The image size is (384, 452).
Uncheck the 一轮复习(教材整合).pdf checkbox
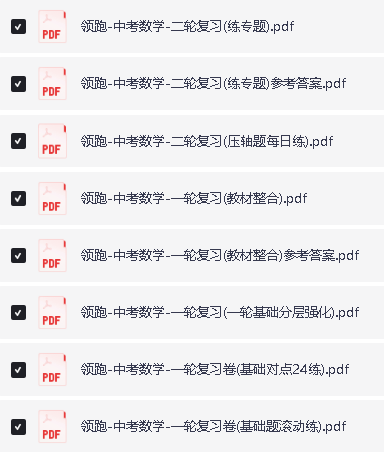pos(18,198)
